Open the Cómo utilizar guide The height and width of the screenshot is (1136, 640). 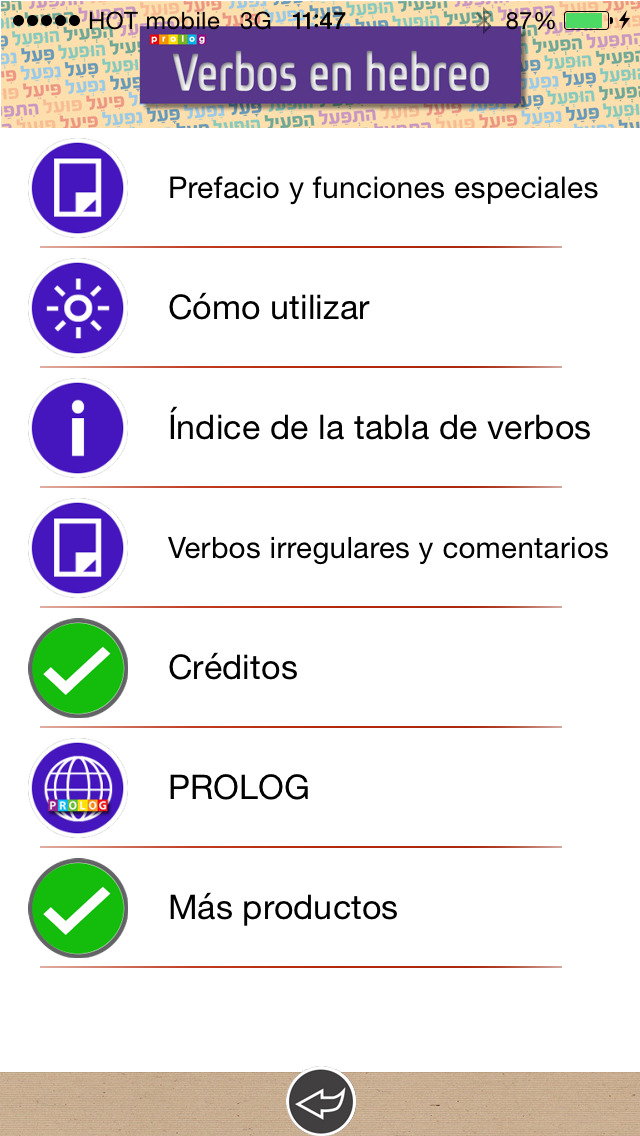click(320, 308)
